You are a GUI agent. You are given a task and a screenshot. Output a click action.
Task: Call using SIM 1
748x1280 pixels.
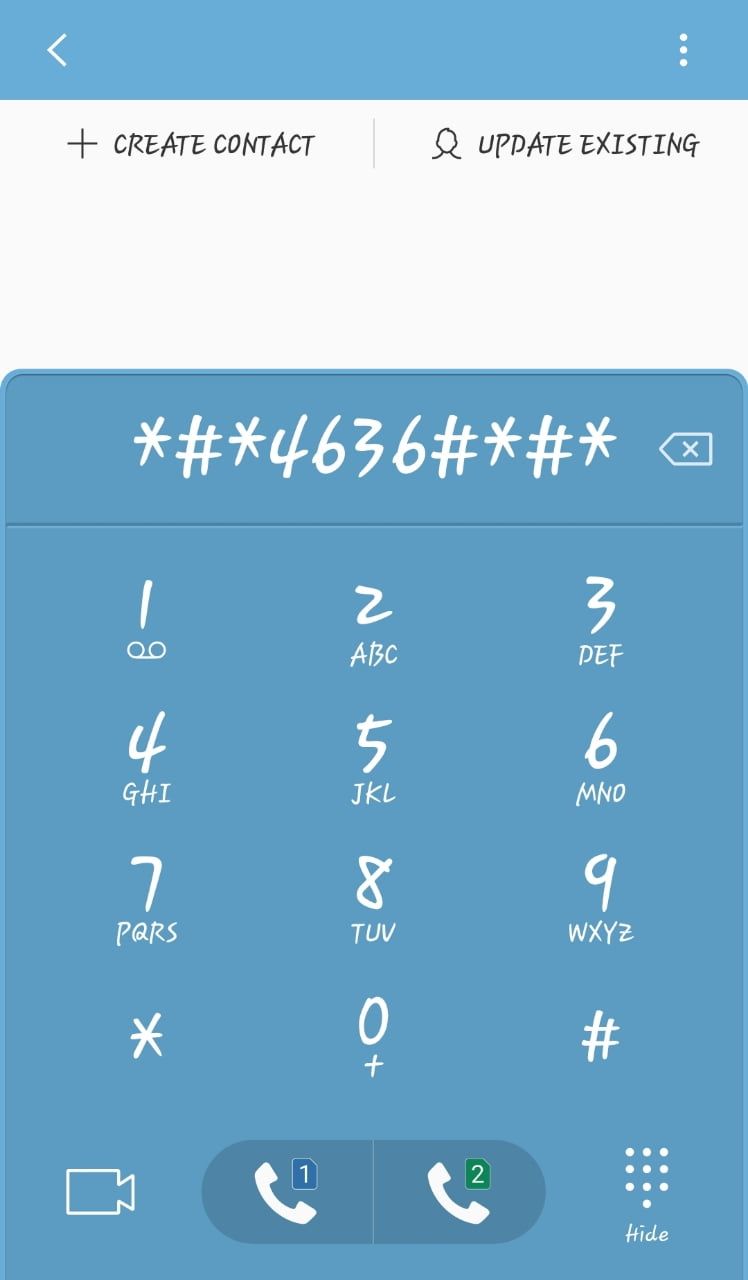(x=287, y=1191)
